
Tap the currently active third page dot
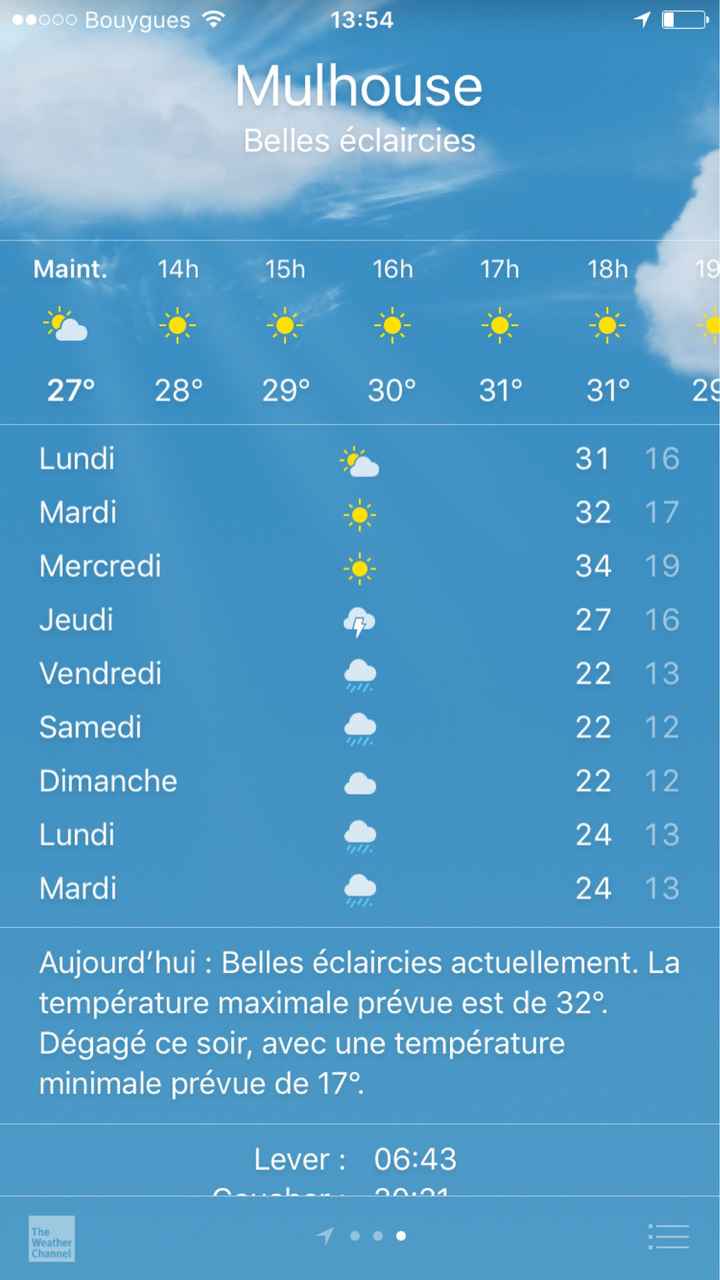coord(401,1236)
